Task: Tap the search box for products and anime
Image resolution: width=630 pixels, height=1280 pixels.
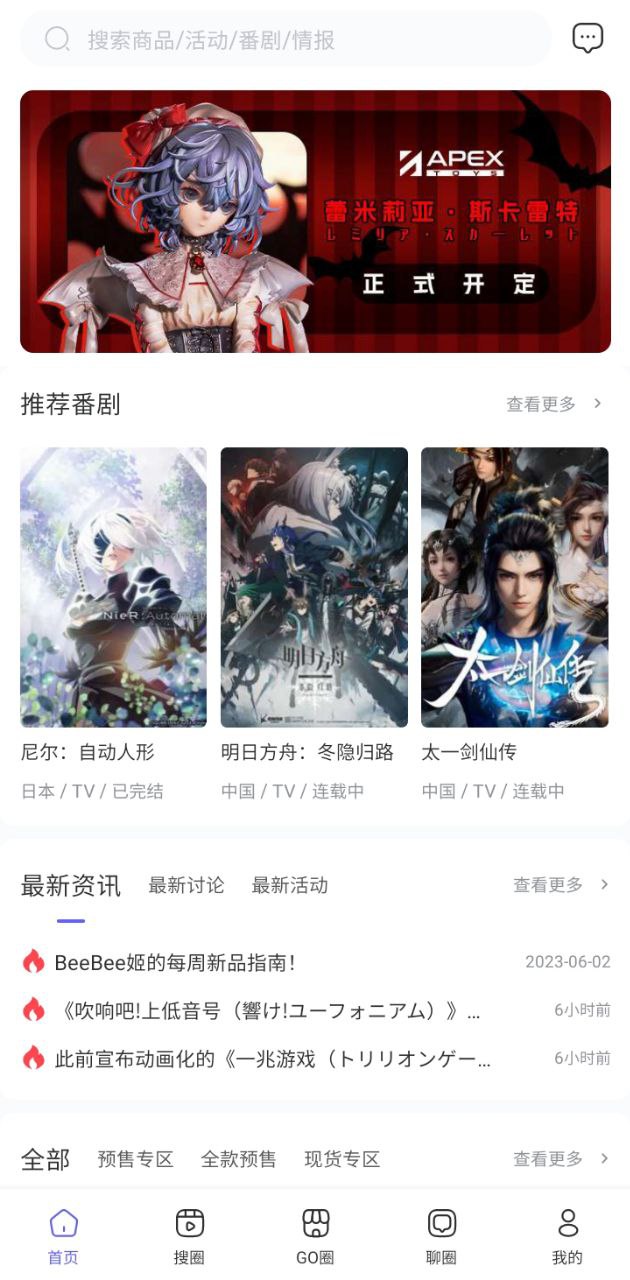Action: 285,40
